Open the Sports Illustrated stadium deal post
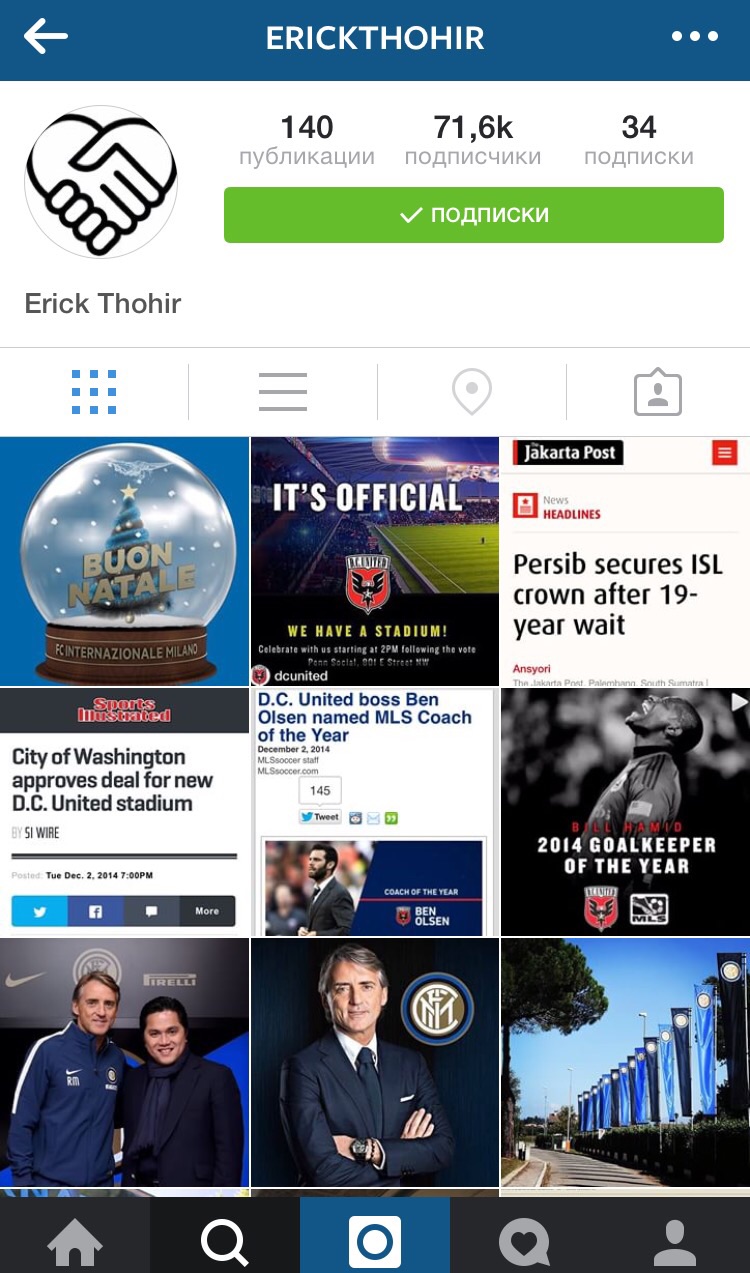Screen dimensions: 750x1273 click(x=124, y=811)
